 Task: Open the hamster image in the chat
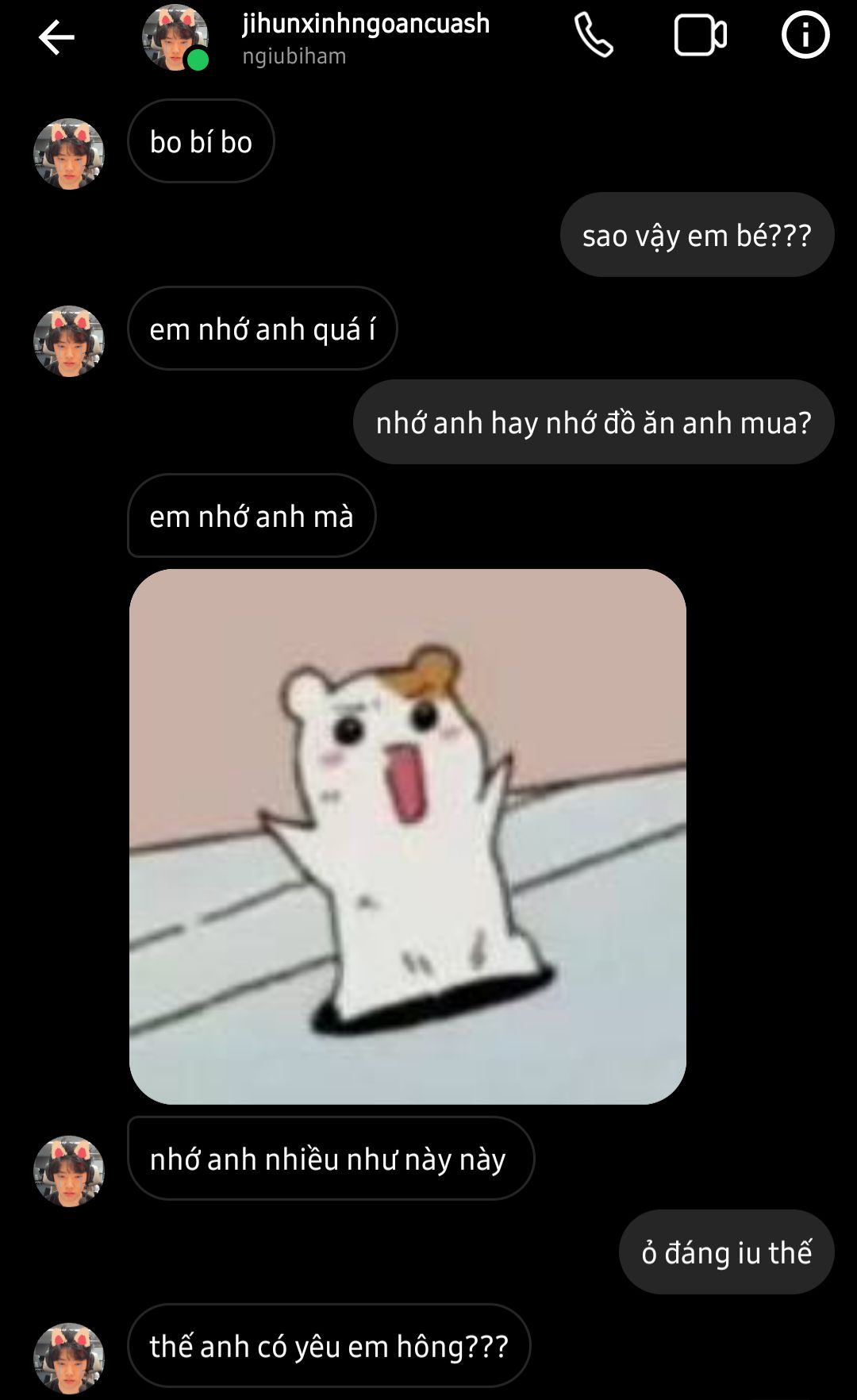coord(407,836)
